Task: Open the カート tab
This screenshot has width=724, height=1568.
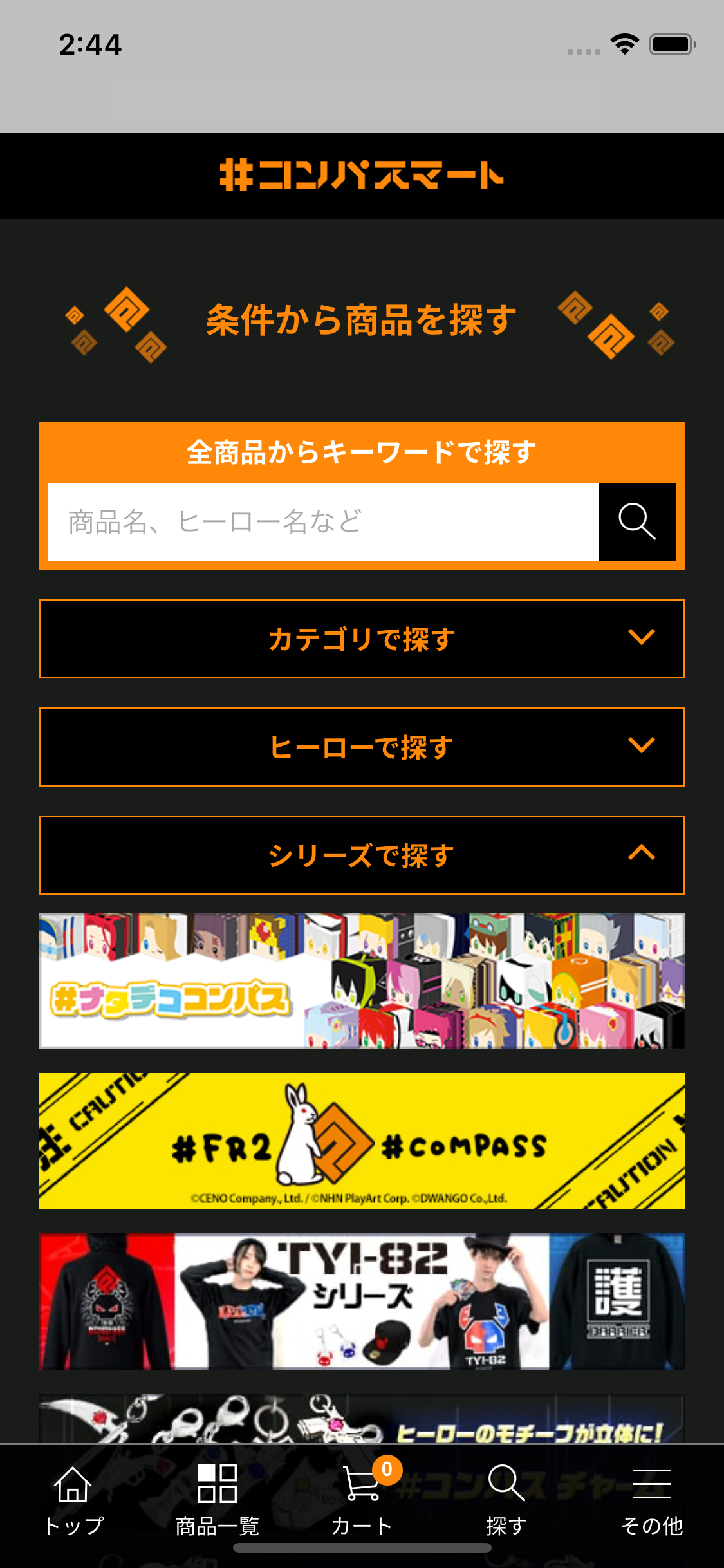Action: [362, 1500]
